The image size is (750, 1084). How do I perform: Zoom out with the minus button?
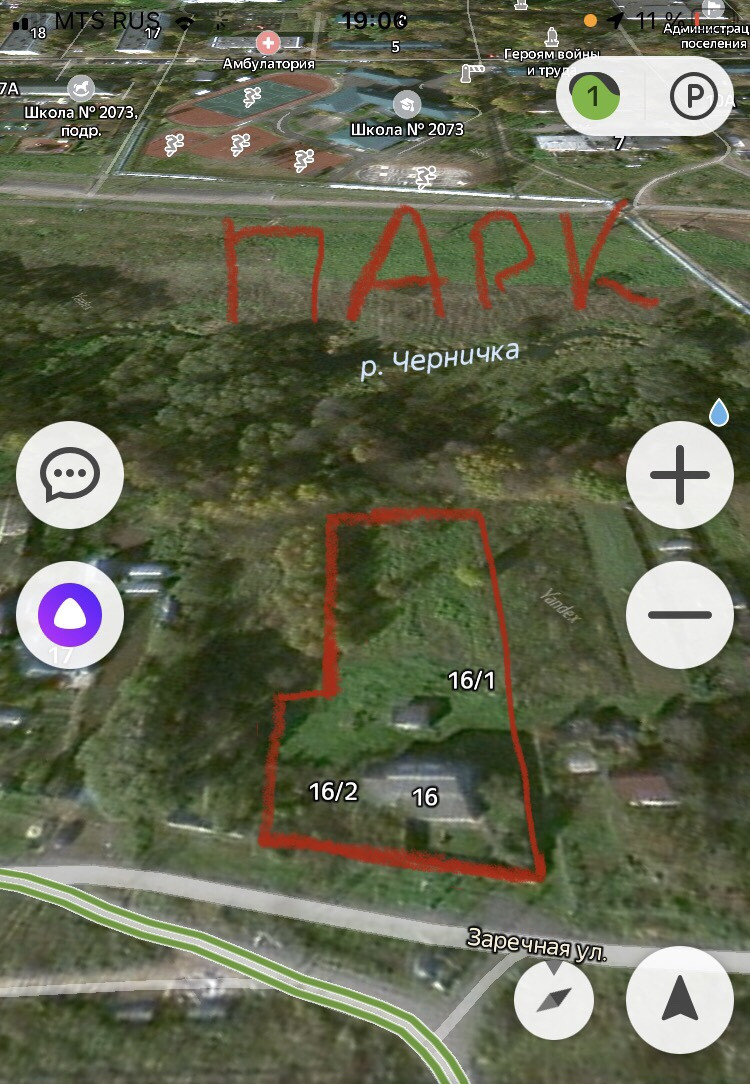(680, 614)
